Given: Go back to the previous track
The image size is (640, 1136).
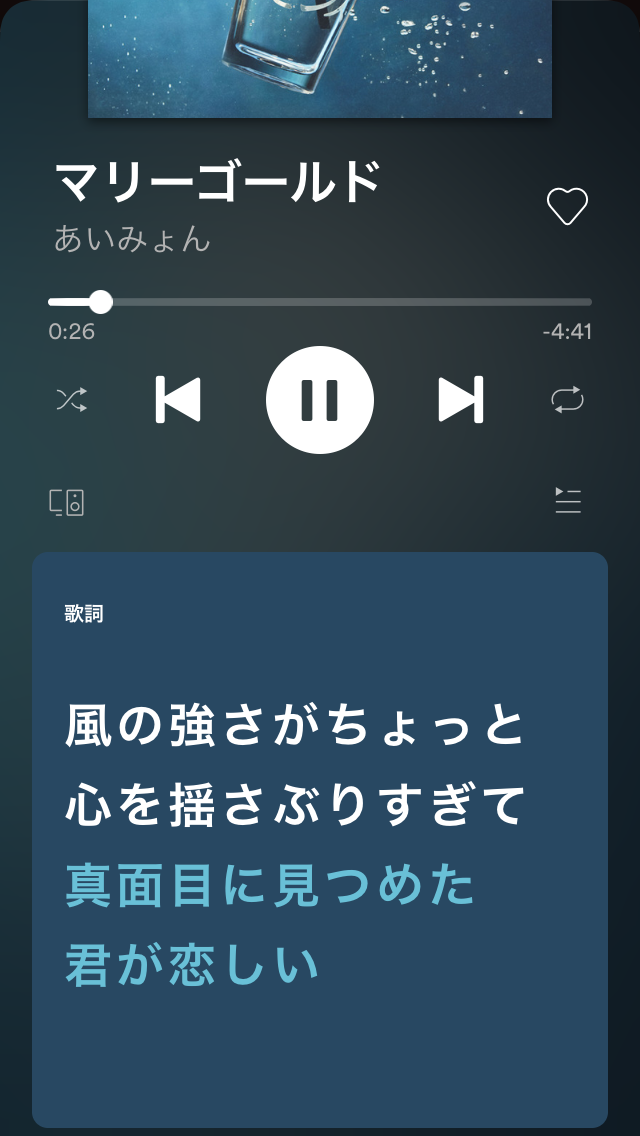Looking at the screenshot, I should (x=179, y=400).
